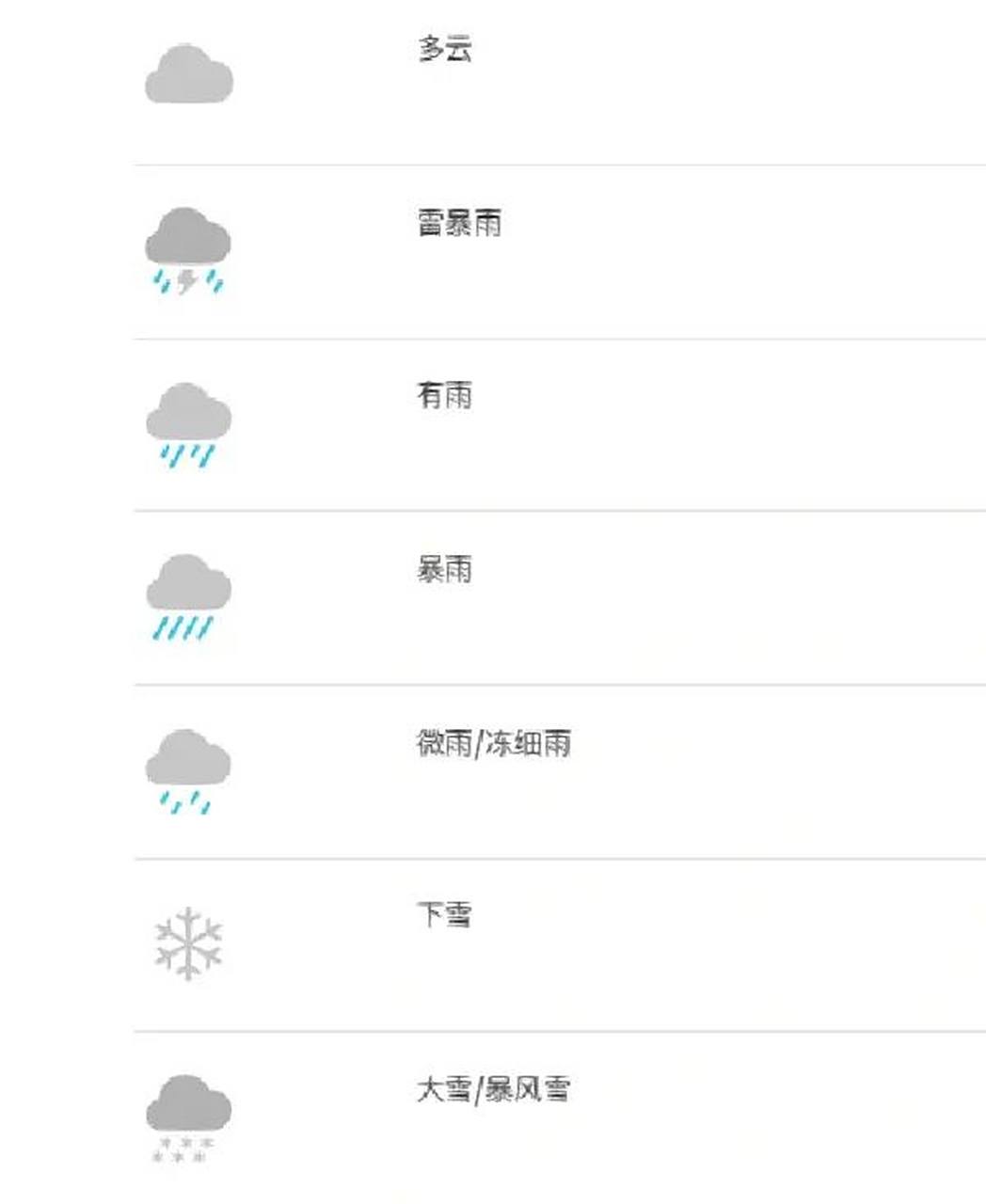This screenshot has height=1204, width=986.
Task: Click the 微雨/冻细雨 label
Action: tap(494, 743)
